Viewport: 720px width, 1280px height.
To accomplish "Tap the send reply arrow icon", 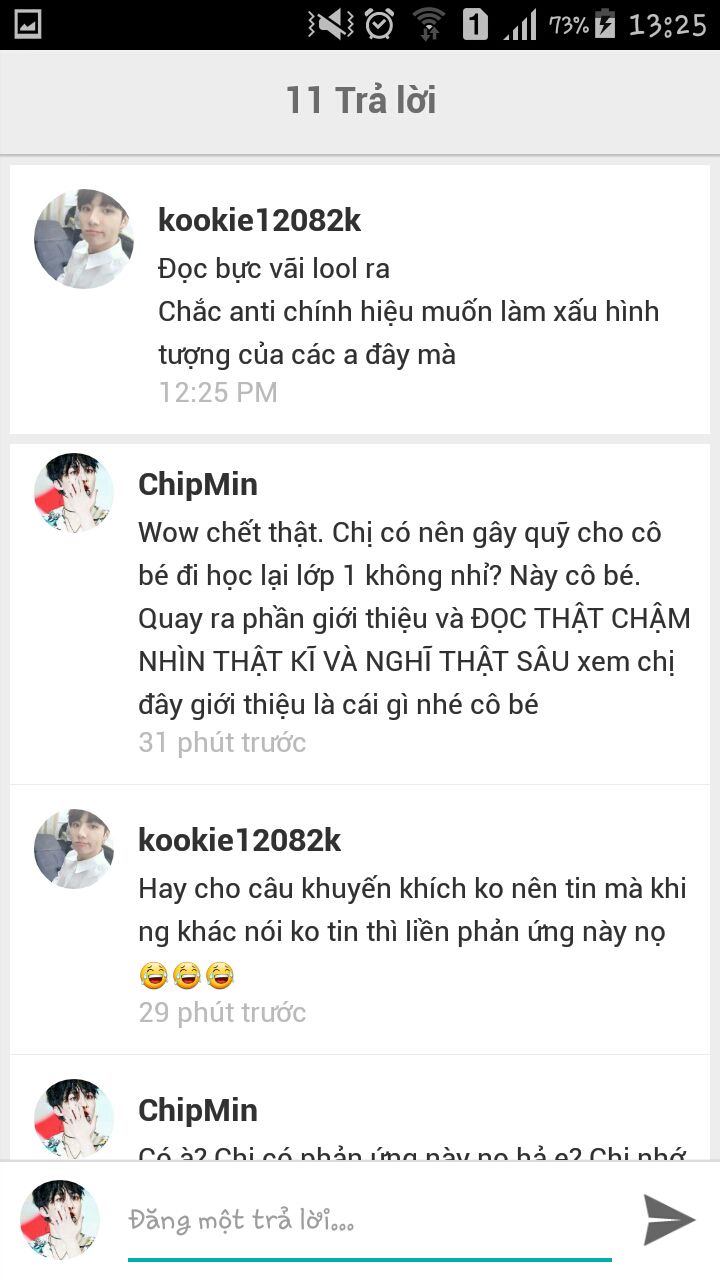I will [668, 1219].
